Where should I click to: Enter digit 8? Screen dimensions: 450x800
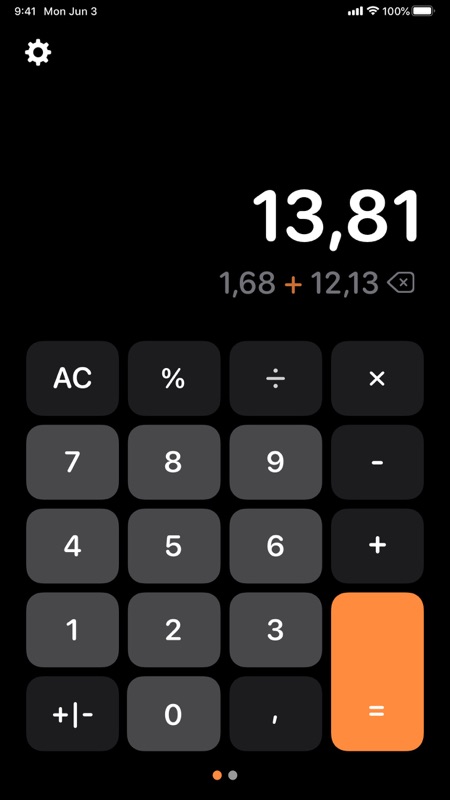pos(173,462)
